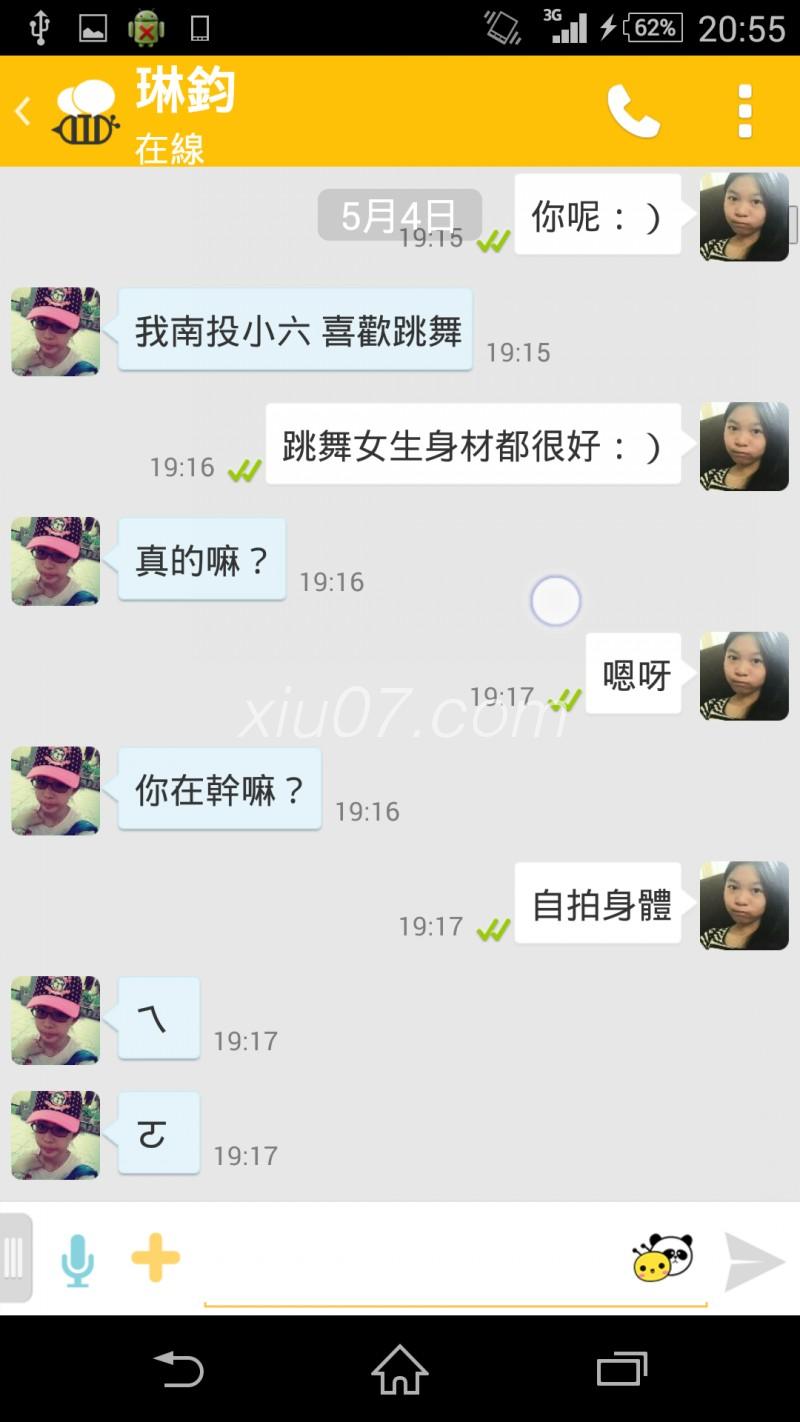Viewport: 800px width, 1422px height.
Task: Tap Android back navigation button
Action: [x=178, y=1369]
